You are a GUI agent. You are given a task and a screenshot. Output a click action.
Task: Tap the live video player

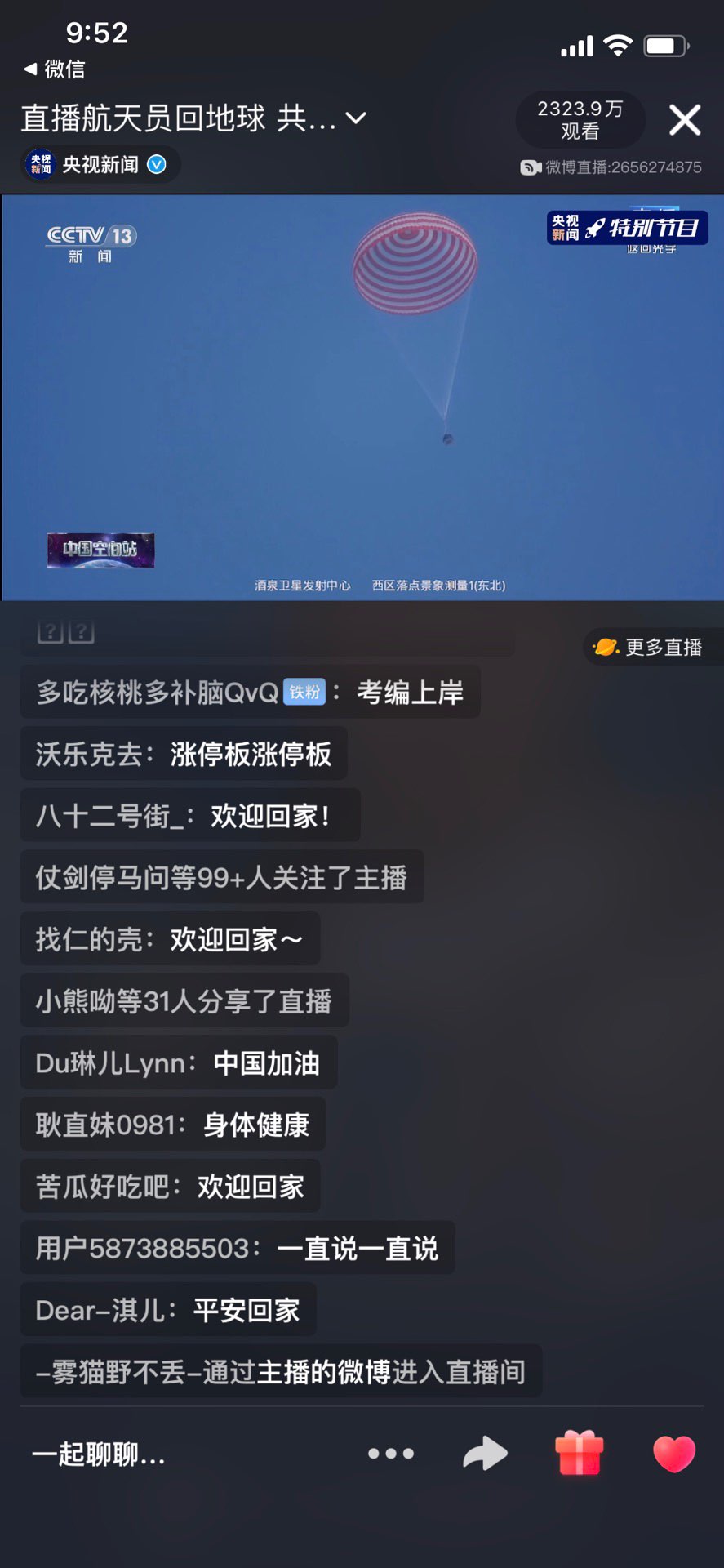coord(362,398)
